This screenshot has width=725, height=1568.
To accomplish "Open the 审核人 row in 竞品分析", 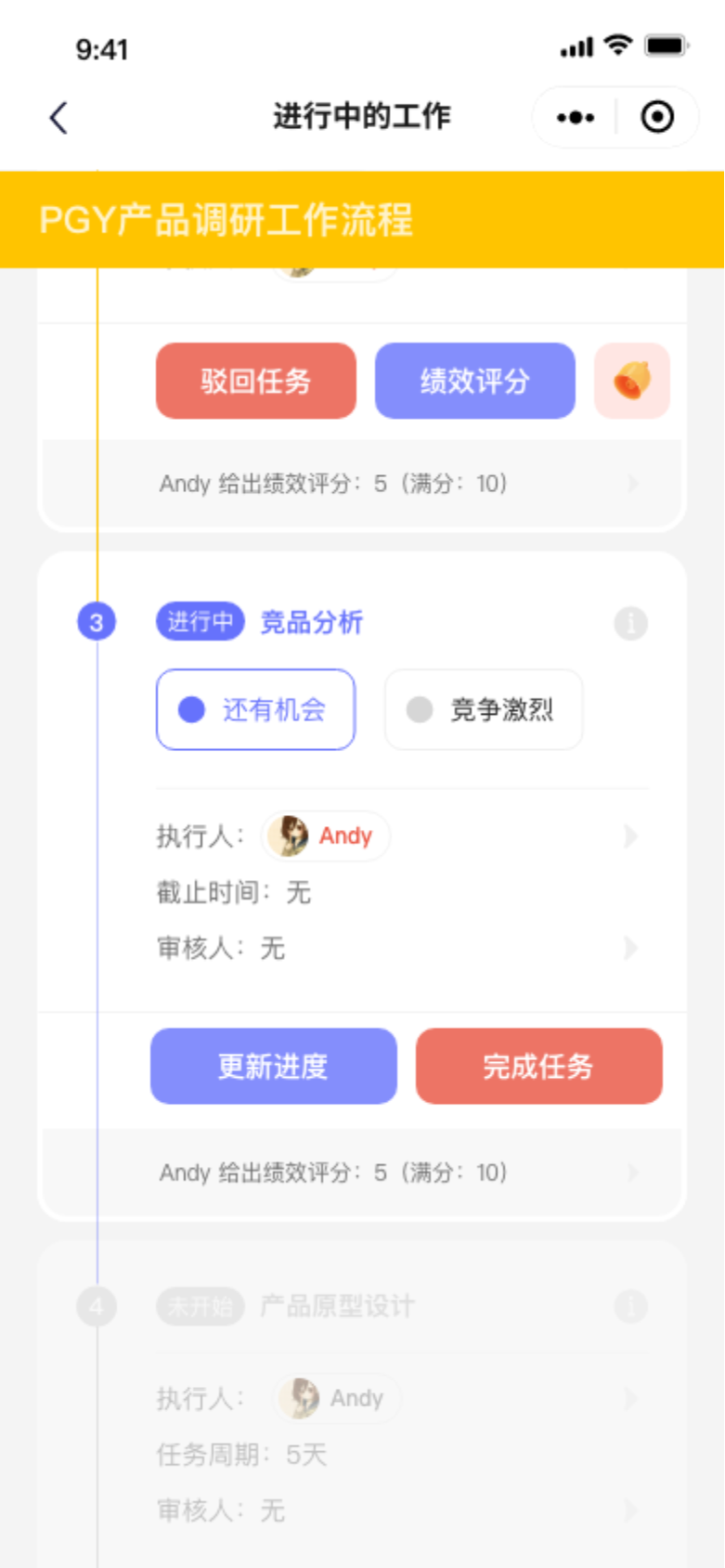I will pyautogui.click(x=399, y=948).
